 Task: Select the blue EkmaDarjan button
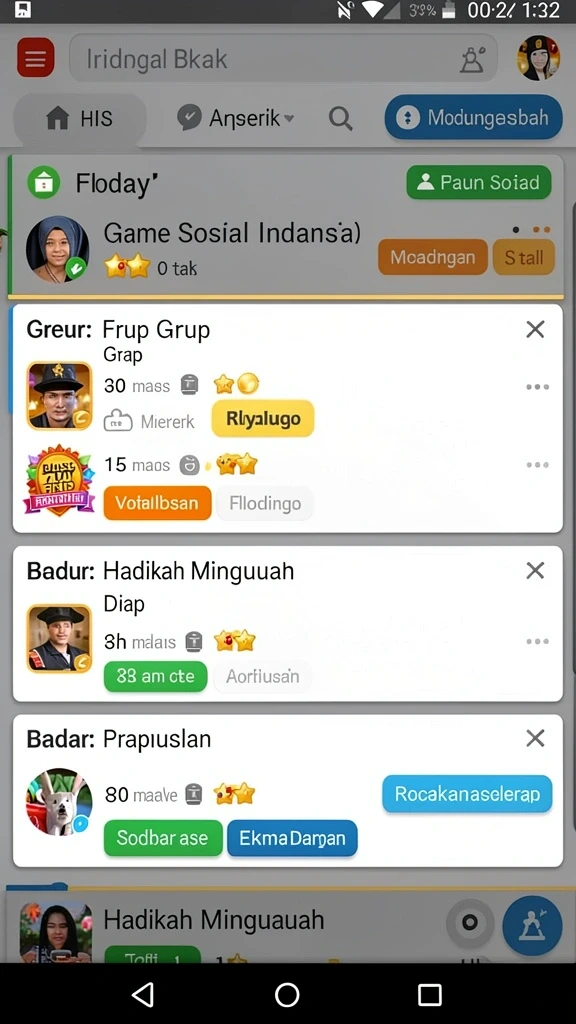(x=292, y=838)
